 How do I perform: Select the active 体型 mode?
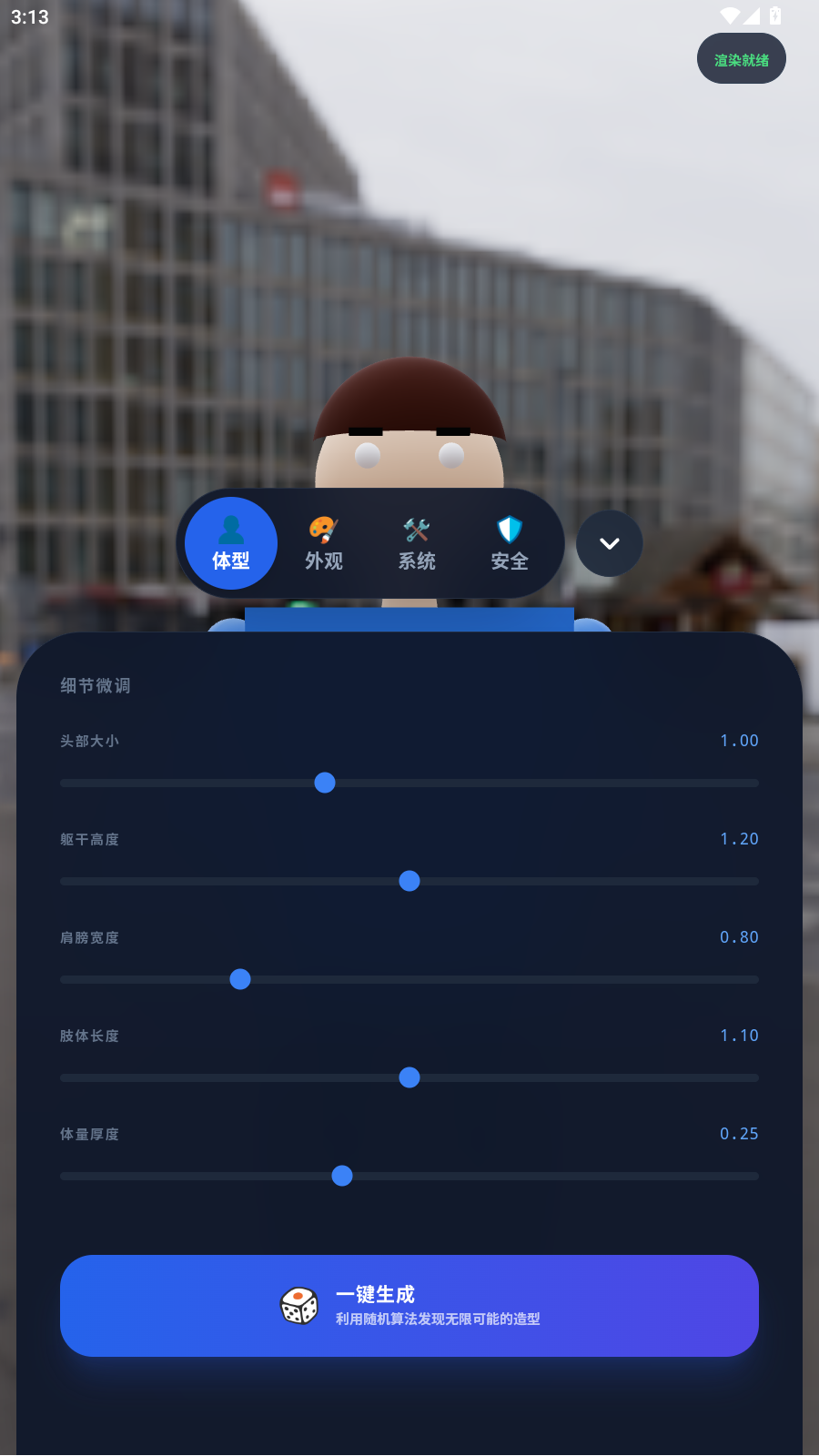[230, 543]
